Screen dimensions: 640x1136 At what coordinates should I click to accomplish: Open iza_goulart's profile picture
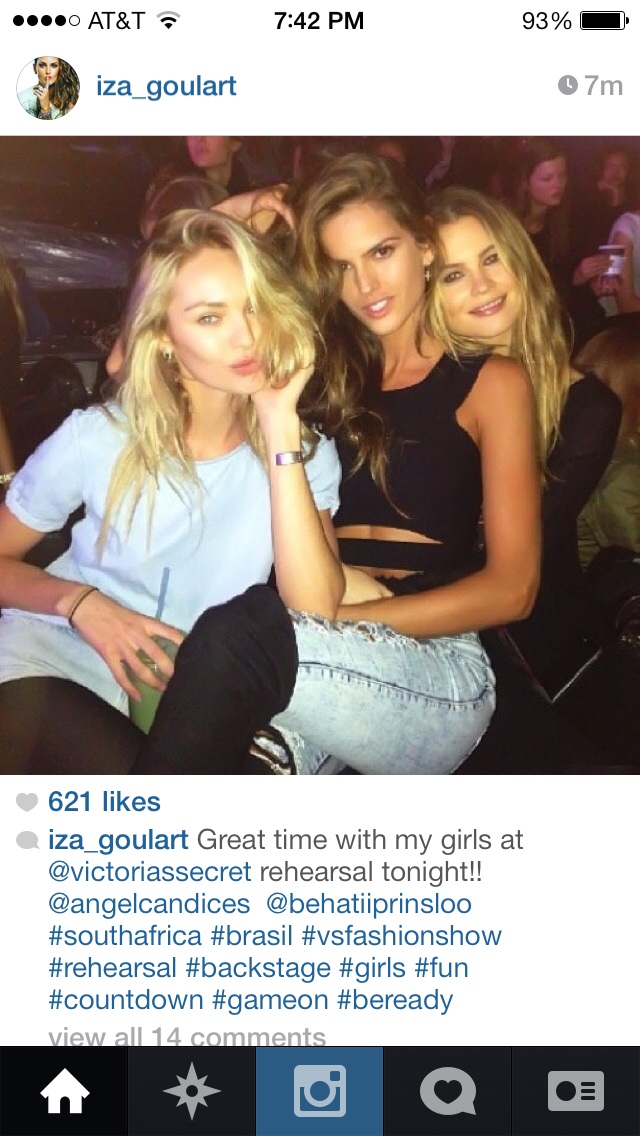(x=48, y=88)
